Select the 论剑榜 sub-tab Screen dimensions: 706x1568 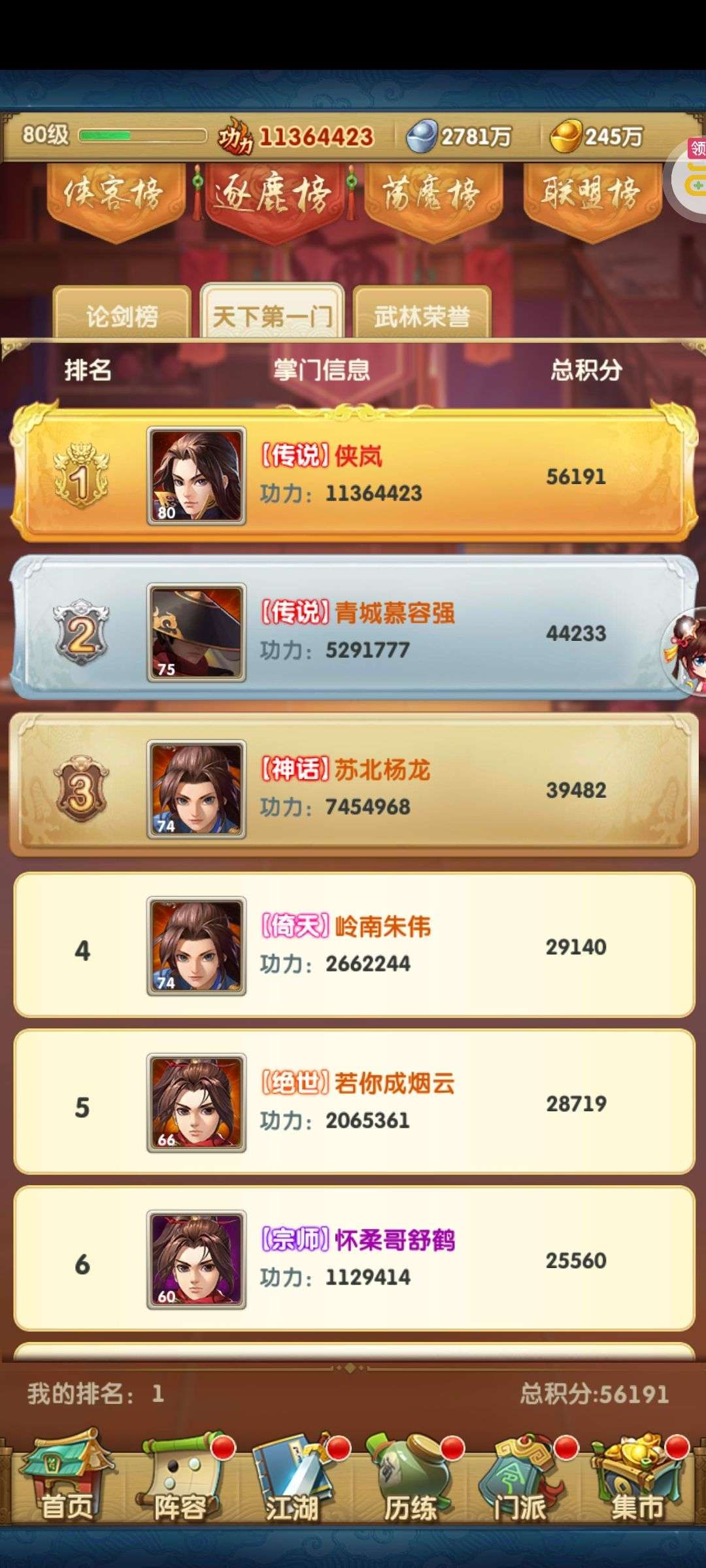[122, 316]
